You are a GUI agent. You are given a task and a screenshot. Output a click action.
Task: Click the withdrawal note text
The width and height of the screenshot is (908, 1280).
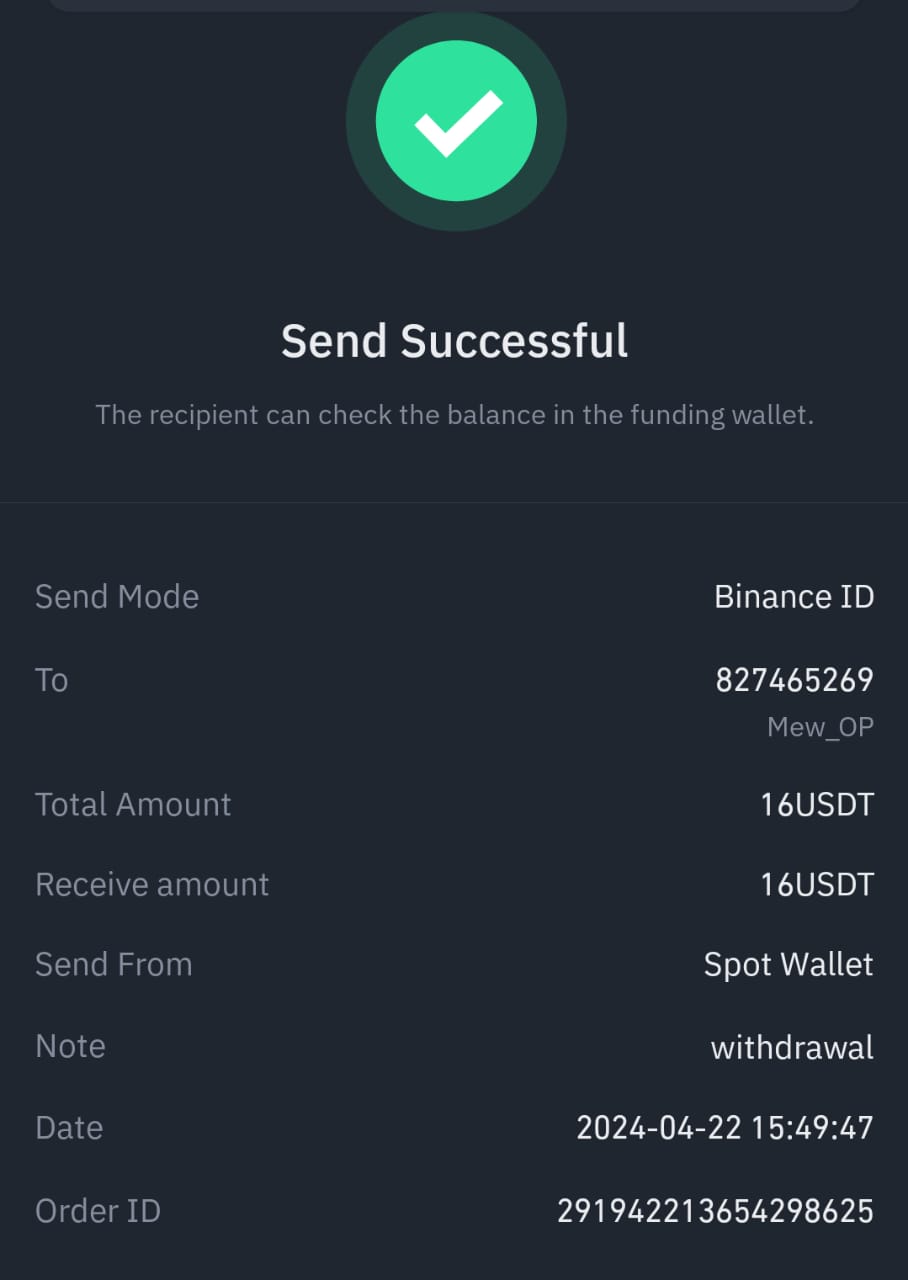(x=791, y=1046)
